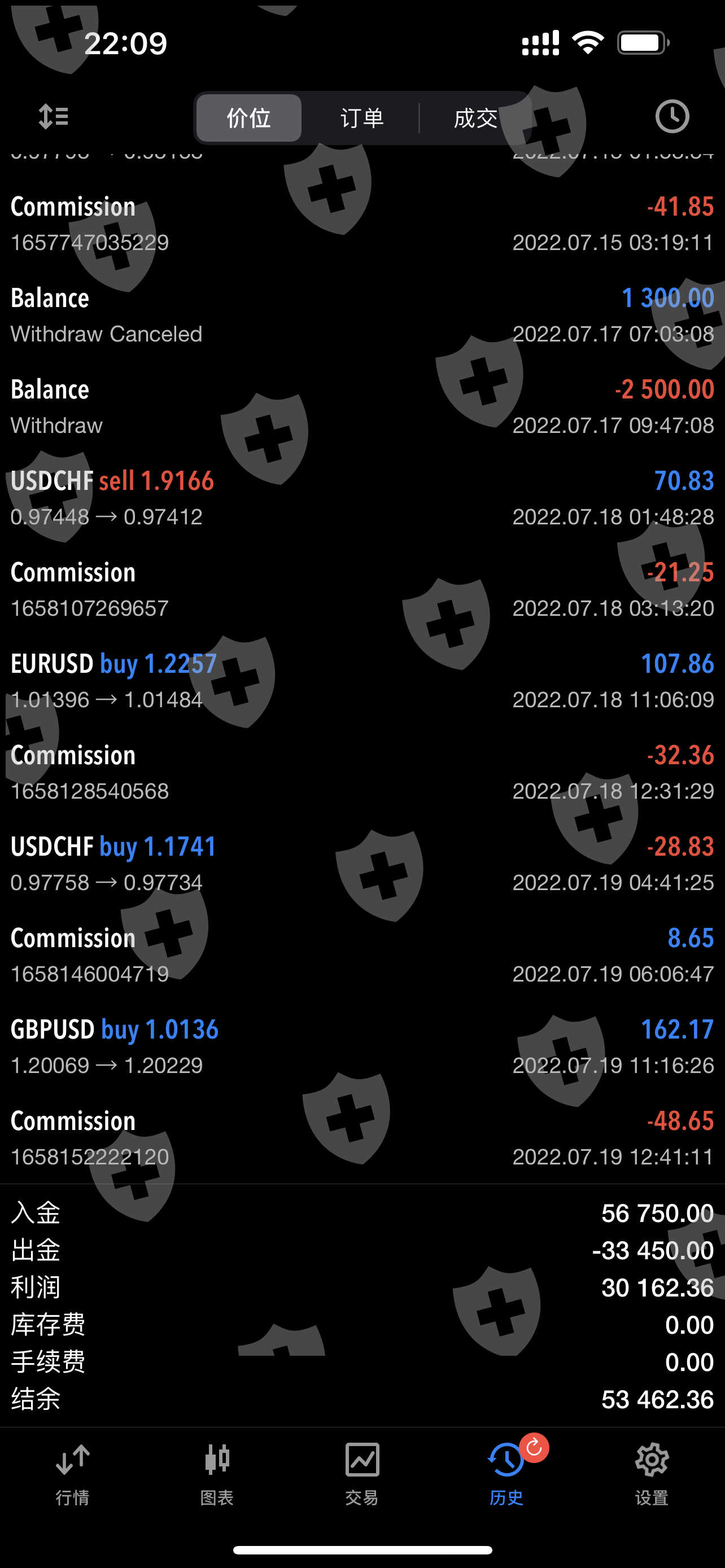Open the sort order icon
Screen dimensions: 725x1568
54,116
